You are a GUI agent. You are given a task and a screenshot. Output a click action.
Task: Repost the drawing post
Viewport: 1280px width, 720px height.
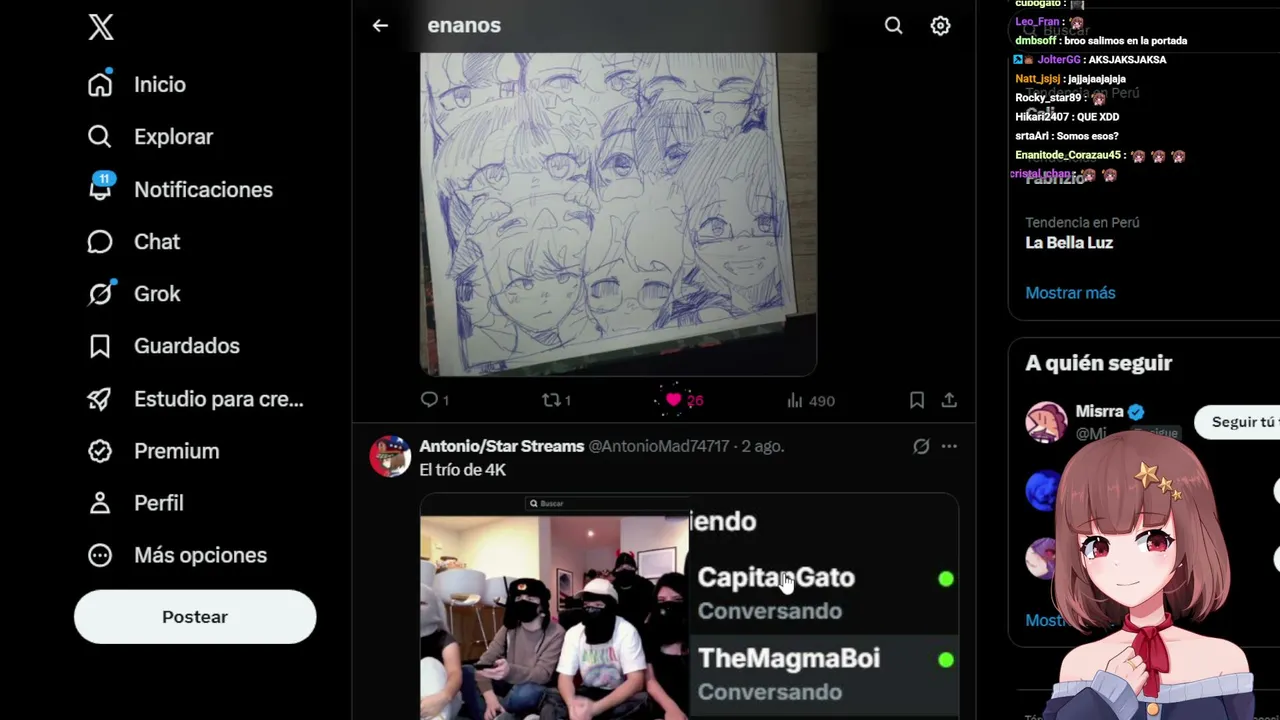click(x=556, y=400)
